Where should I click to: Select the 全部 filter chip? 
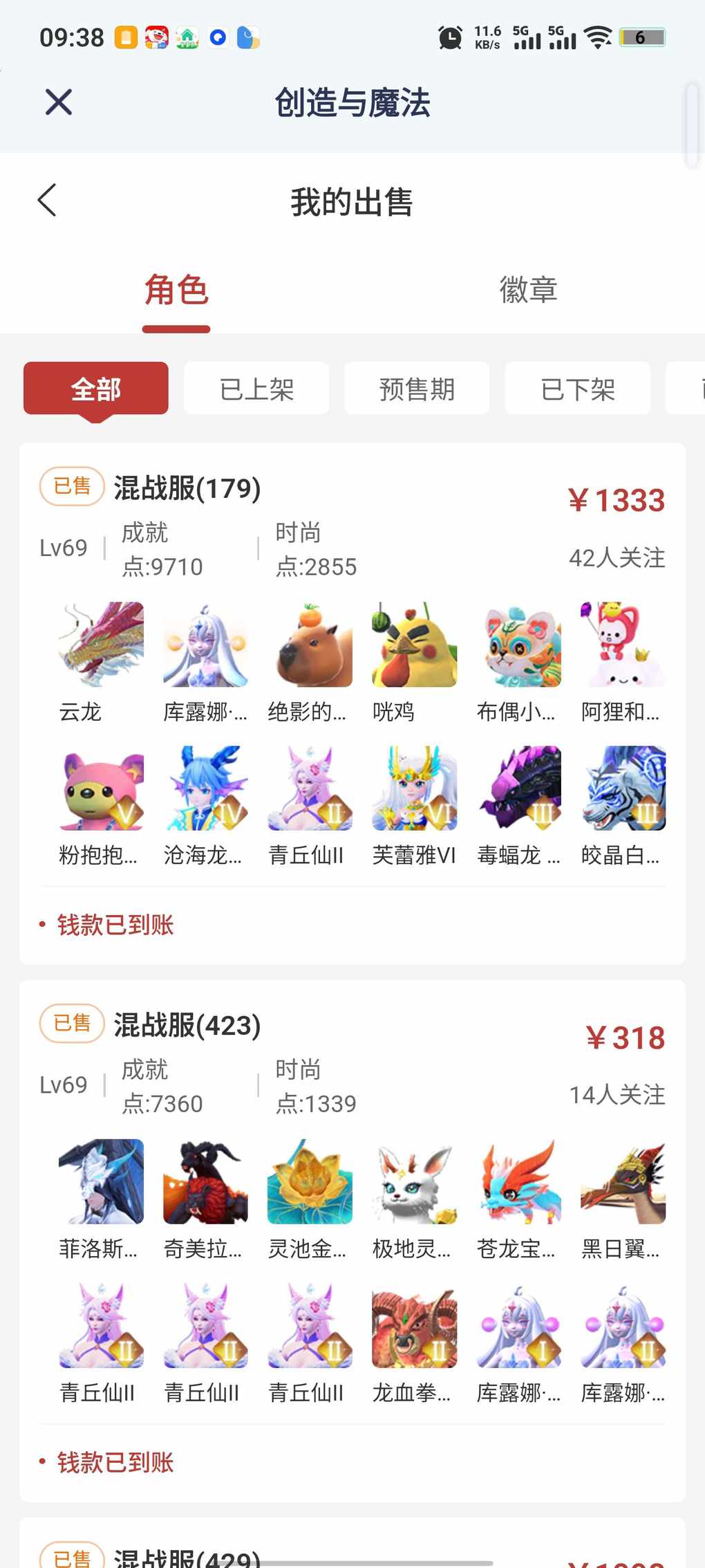(96, 389)
